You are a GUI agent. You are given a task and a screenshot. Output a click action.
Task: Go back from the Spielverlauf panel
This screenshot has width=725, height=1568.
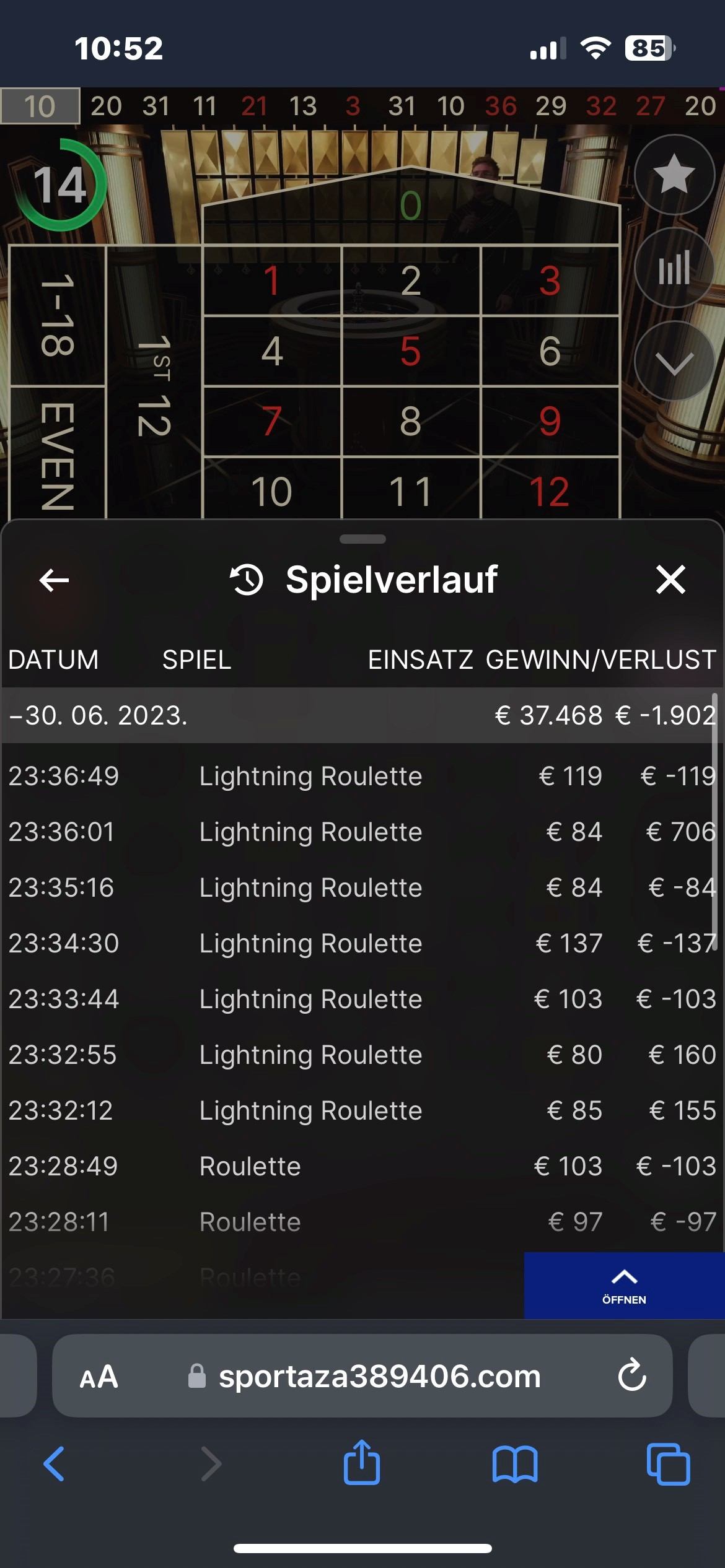(x=54, y=580)
